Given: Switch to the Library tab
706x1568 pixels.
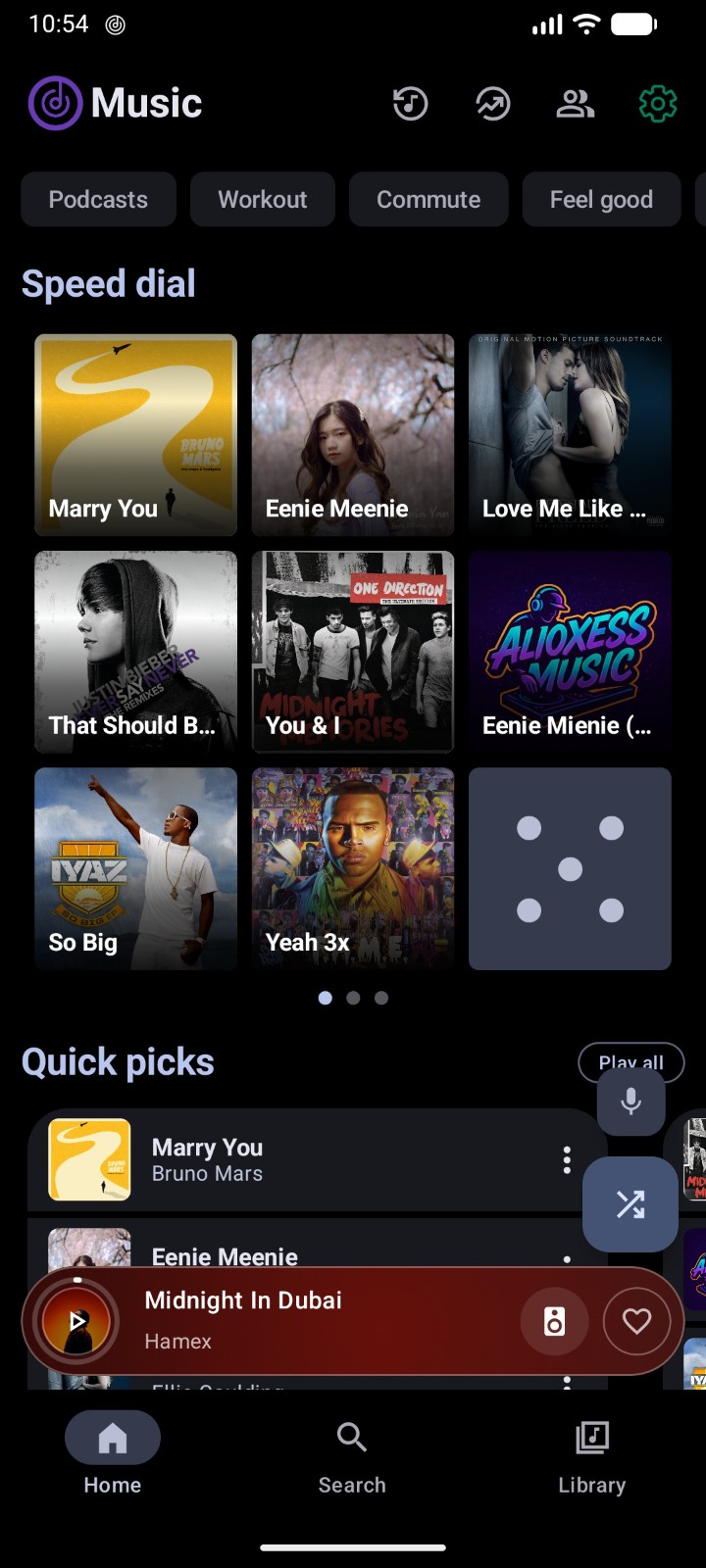Looking at the screenshot, I should pos(592,1458).
